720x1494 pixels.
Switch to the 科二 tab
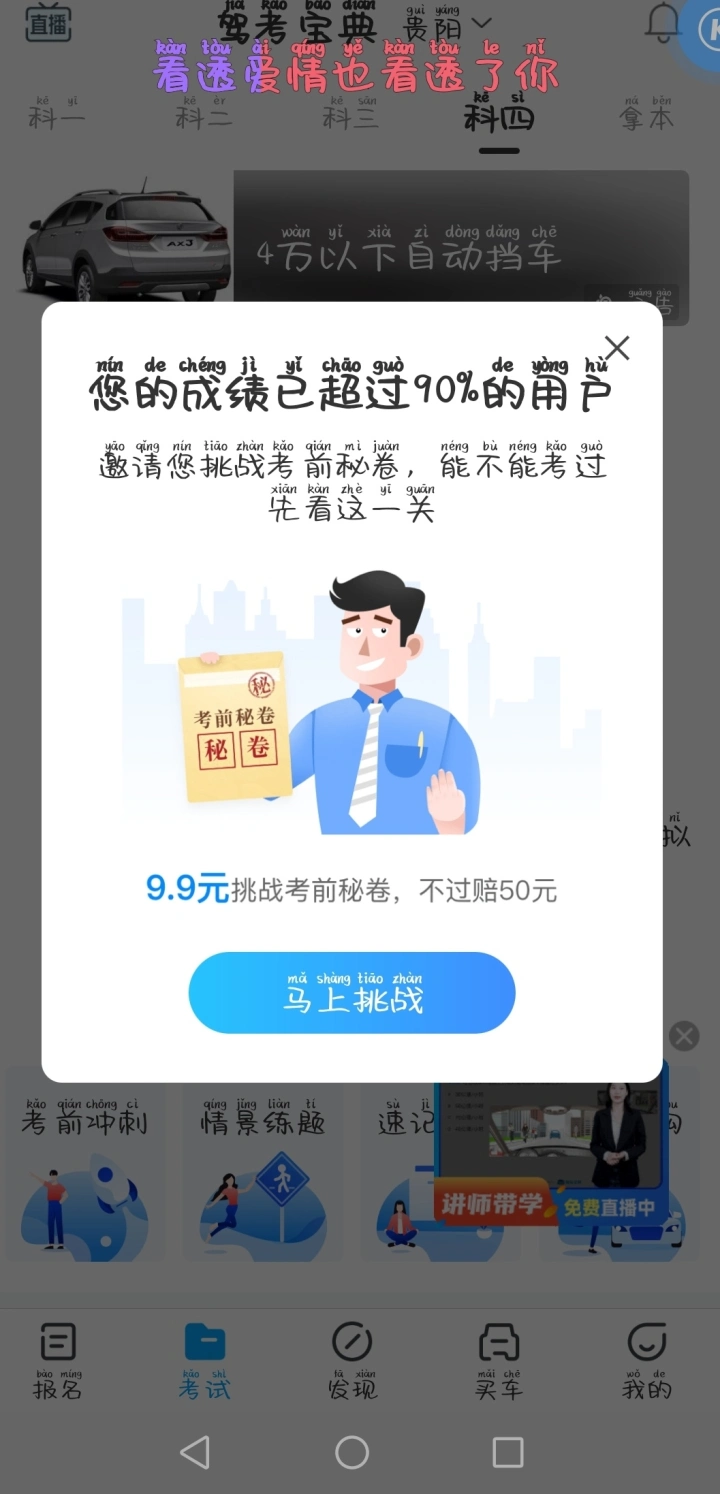204,117
